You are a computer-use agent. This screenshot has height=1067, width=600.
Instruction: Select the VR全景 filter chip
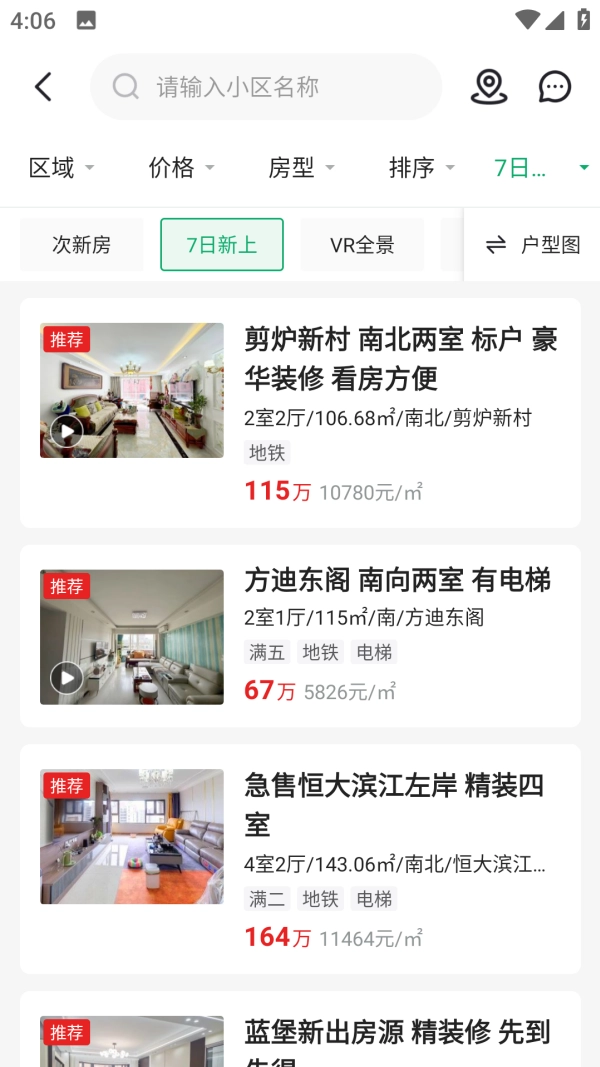(362, 245)
